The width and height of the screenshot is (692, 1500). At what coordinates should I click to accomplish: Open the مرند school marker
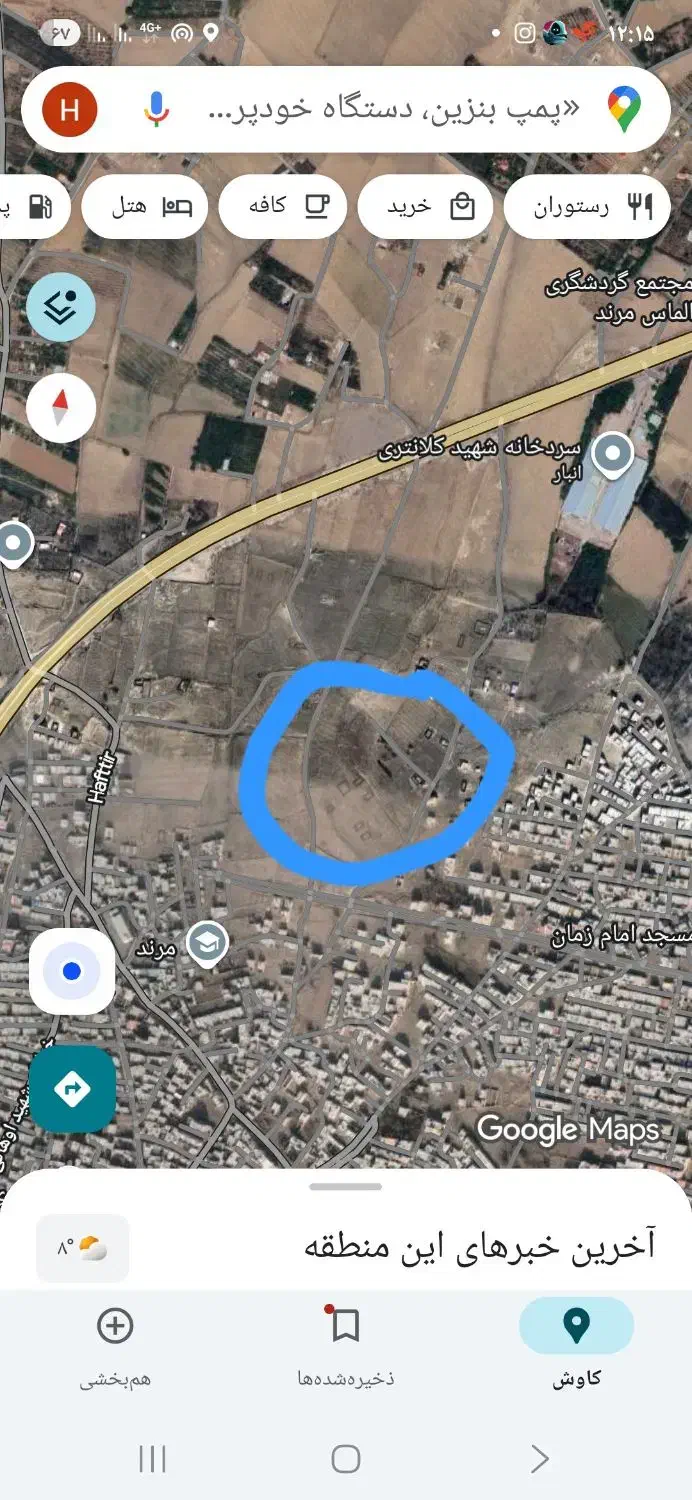(x=207, y=943)
